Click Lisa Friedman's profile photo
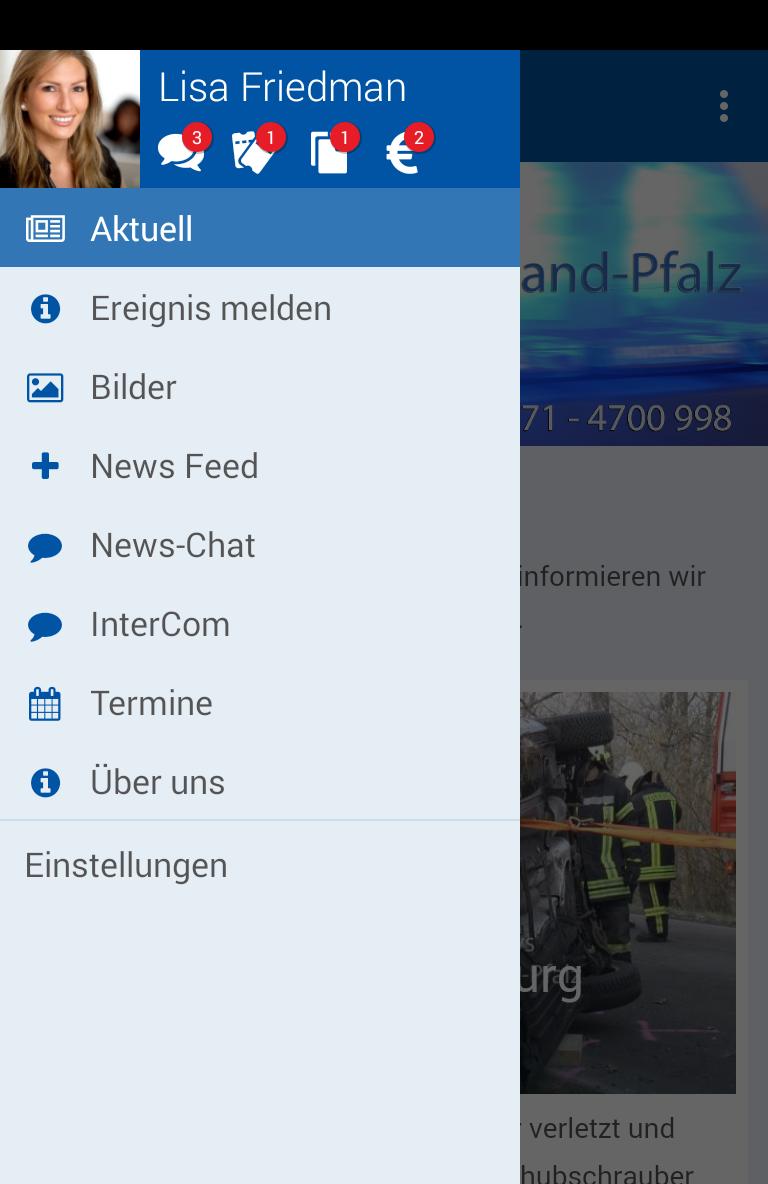 [69, 118]
